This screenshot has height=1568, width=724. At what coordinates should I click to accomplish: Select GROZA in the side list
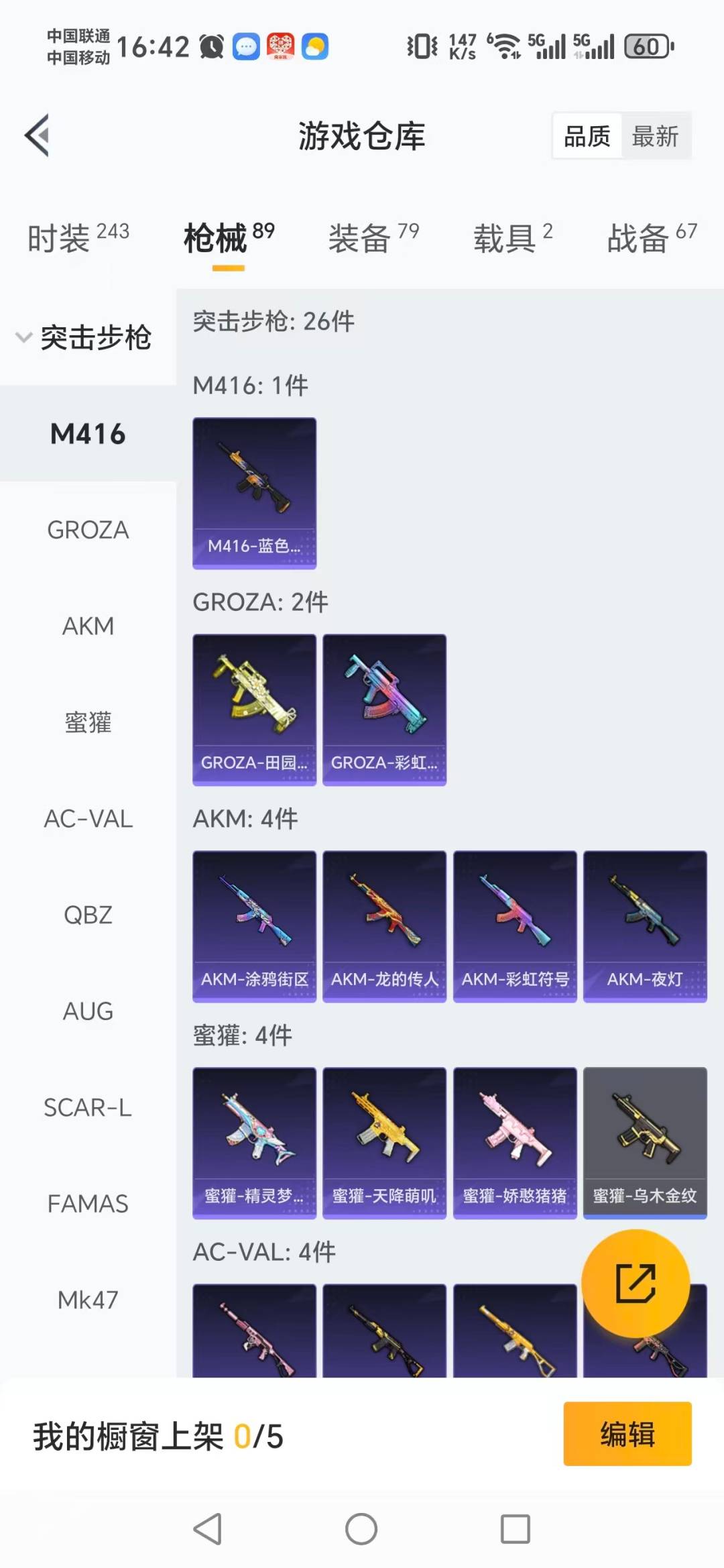(88, 530)
